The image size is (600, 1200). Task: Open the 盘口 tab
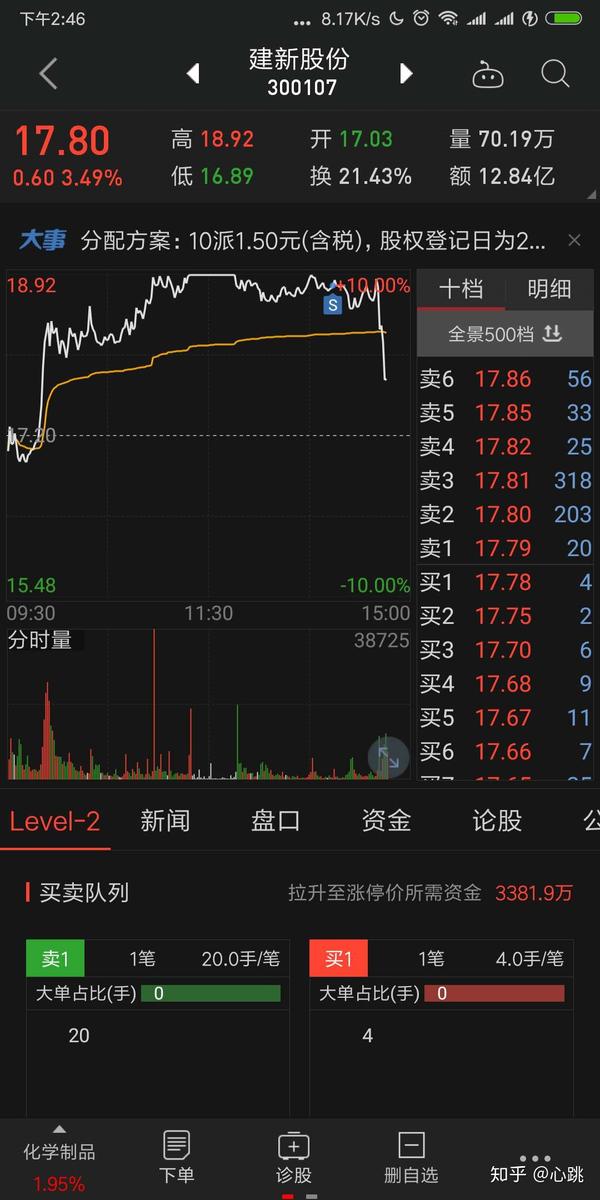(x=275, y=822)
